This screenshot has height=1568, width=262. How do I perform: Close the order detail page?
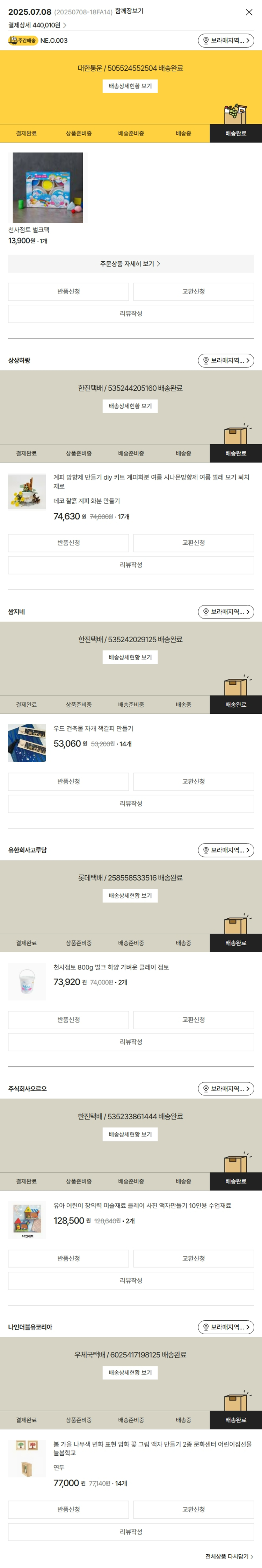pos(249,12)
